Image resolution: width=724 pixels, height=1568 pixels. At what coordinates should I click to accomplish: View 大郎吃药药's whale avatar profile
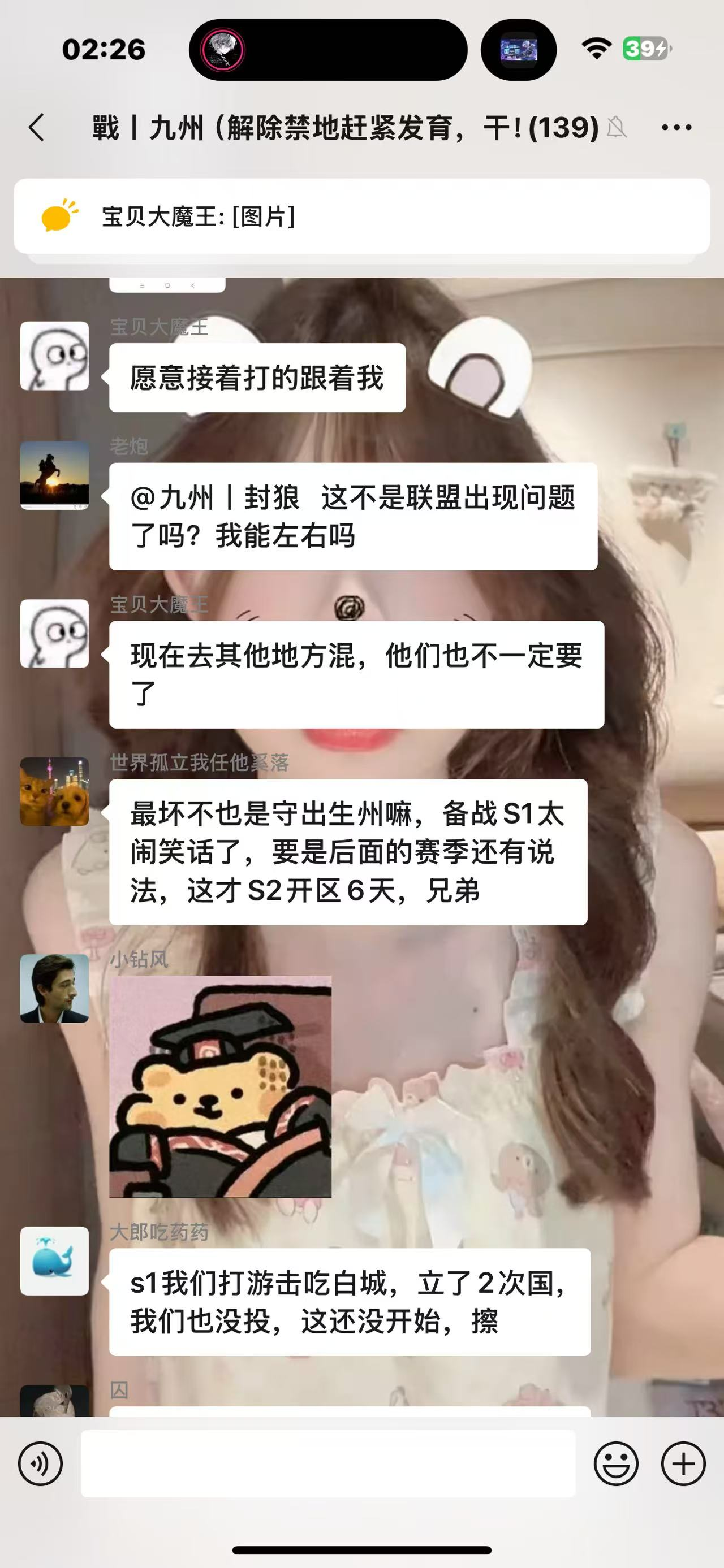(x=55, y=1261)
